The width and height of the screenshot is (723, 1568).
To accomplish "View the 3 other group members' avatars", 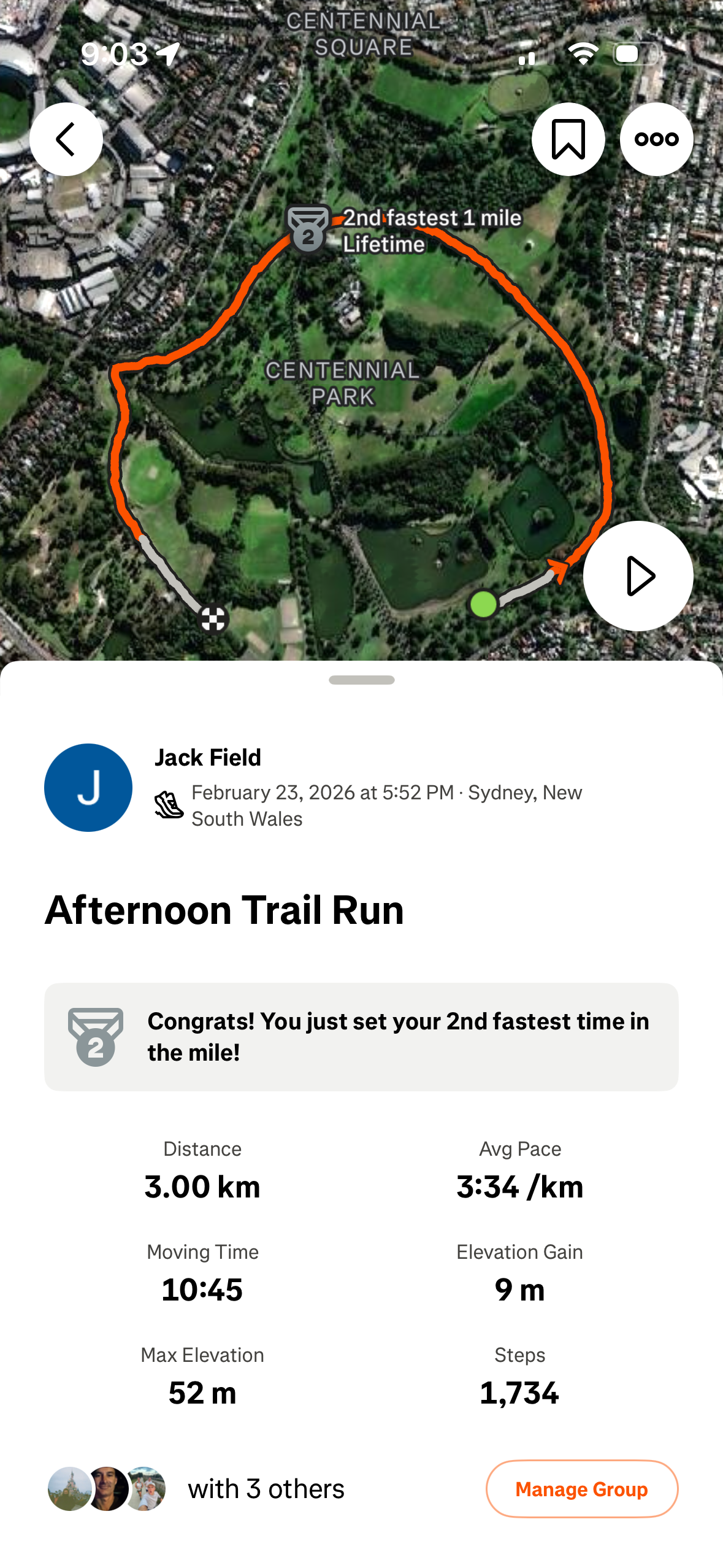I will 107,1488.
